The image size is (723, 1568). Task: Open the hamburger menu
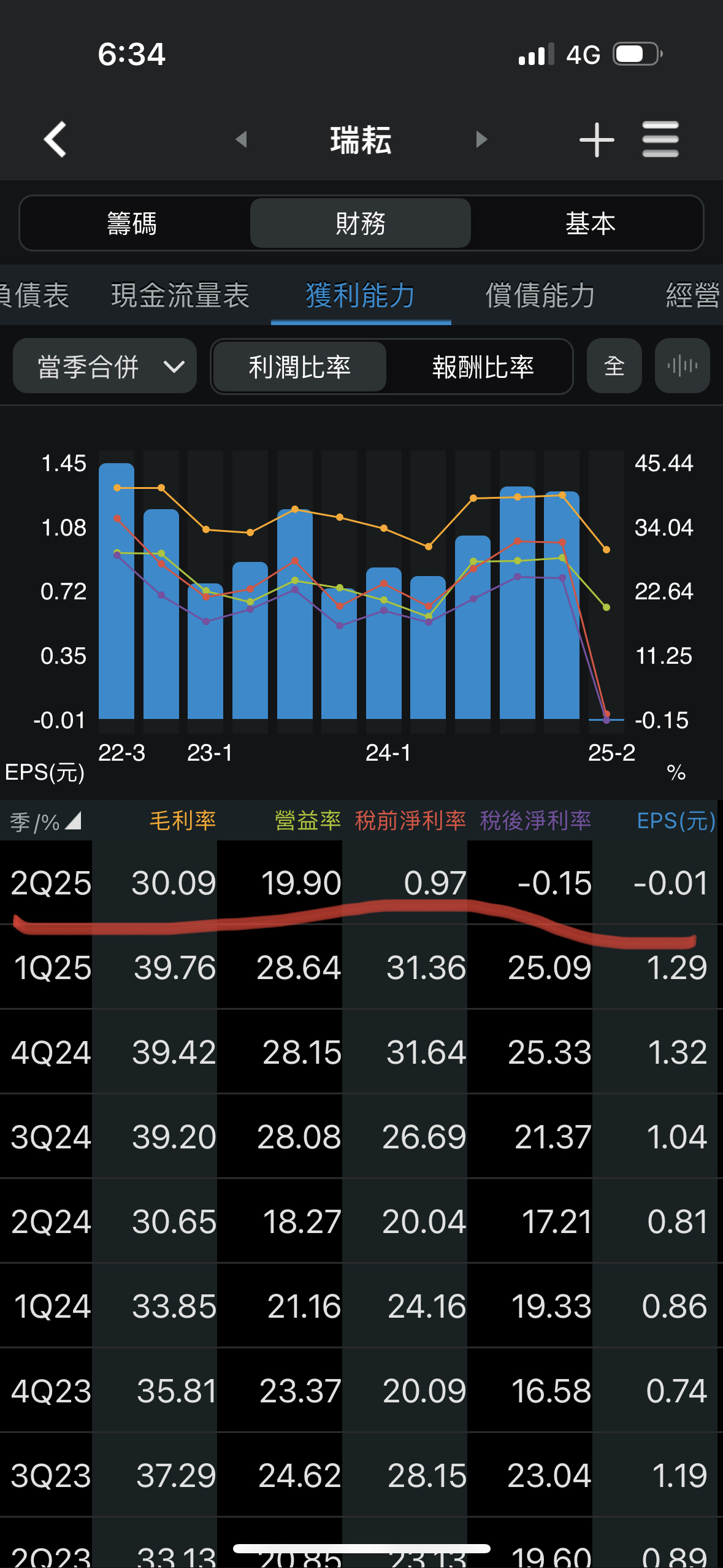(x=660, y=139)
